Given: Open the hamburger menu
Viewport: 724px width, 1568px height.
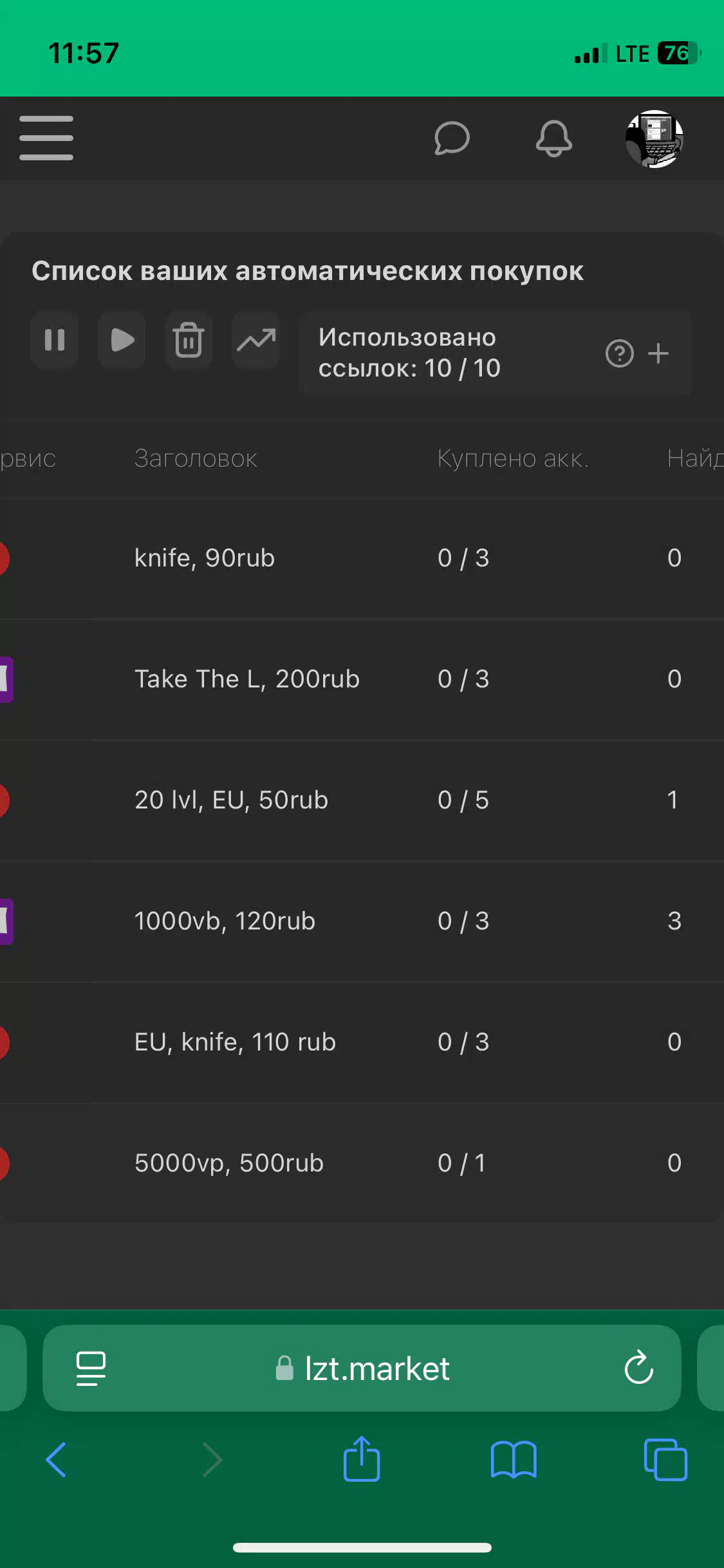Looking at the screenshot, I should coord(46,138).
